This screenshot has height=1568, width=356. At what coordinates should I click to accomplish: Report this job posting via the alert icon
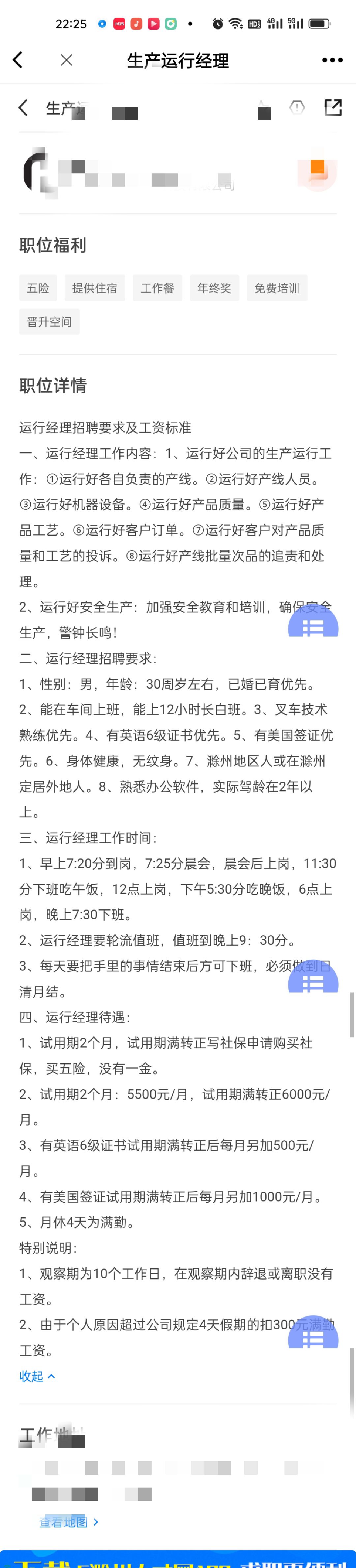click(296, 108)
